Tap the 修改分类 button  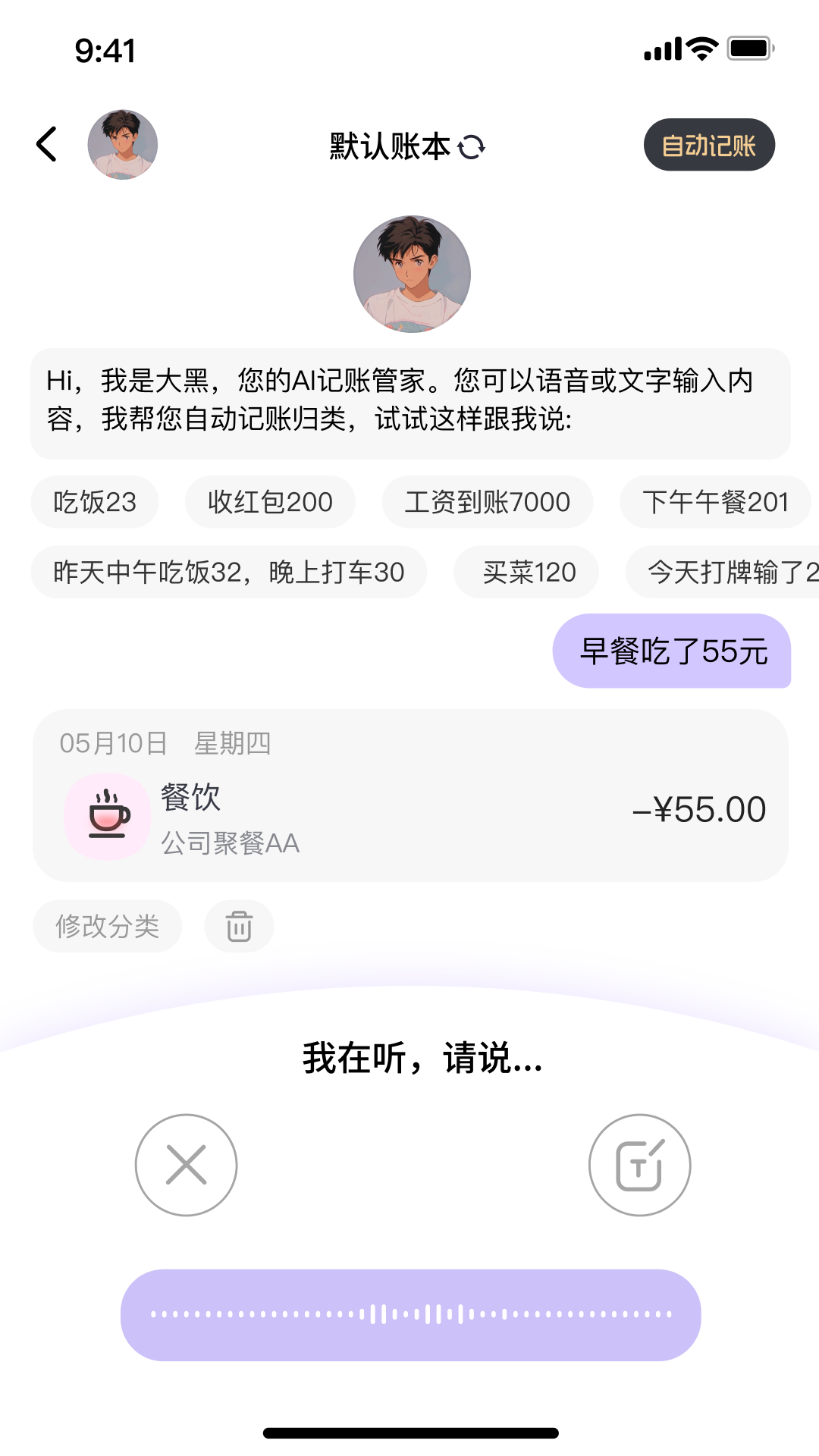tap(107, 926)
